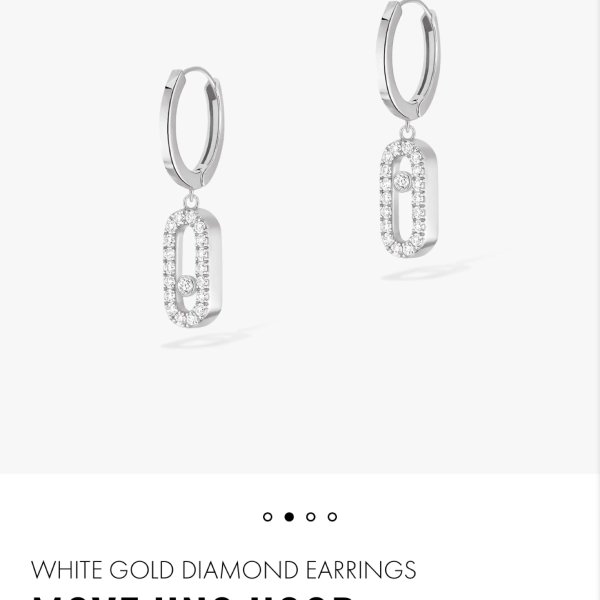This screenshot has height=600, width=600.
Task: Go to the fourth carousel image dot
Action: point(332,517)
